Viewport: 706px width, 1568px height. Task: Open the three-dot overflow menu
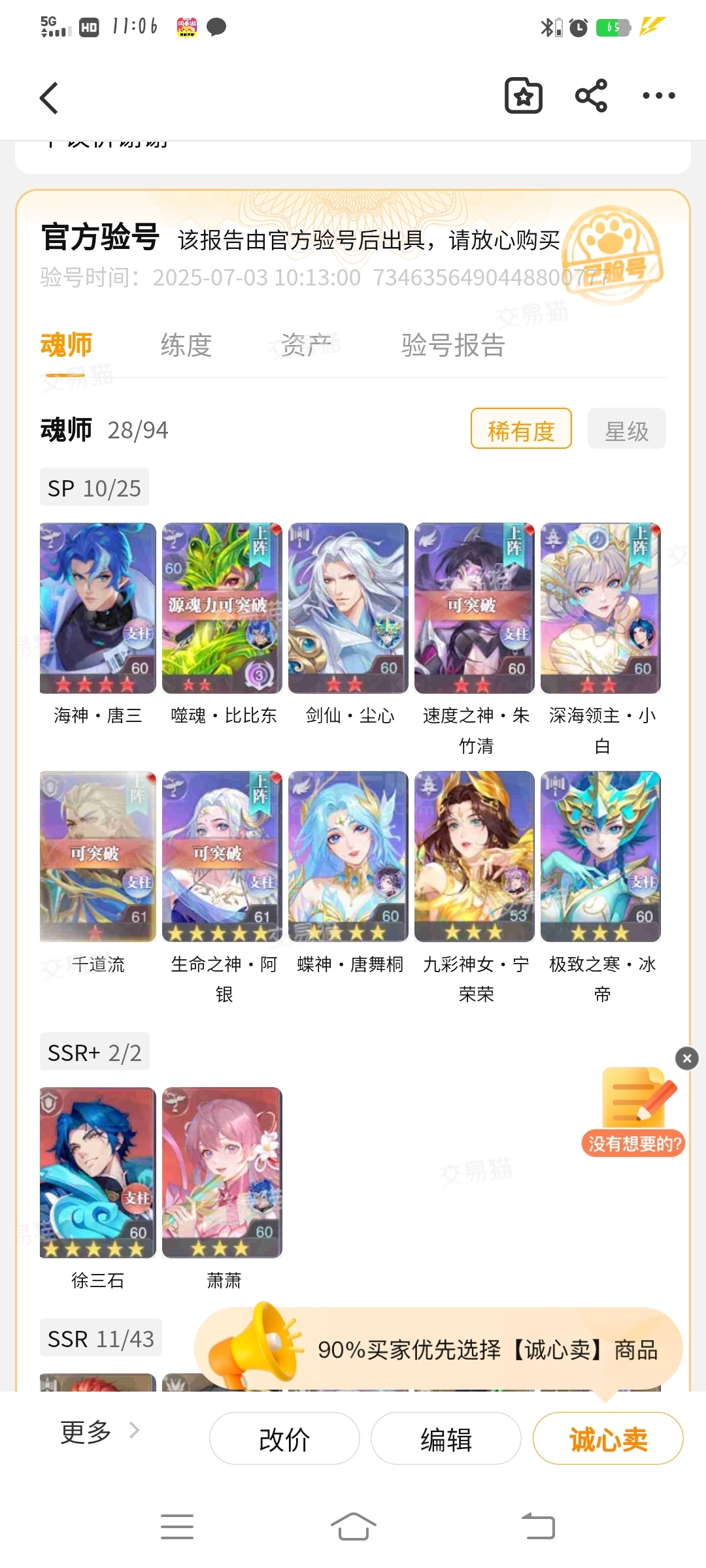(x=658, y=96)
